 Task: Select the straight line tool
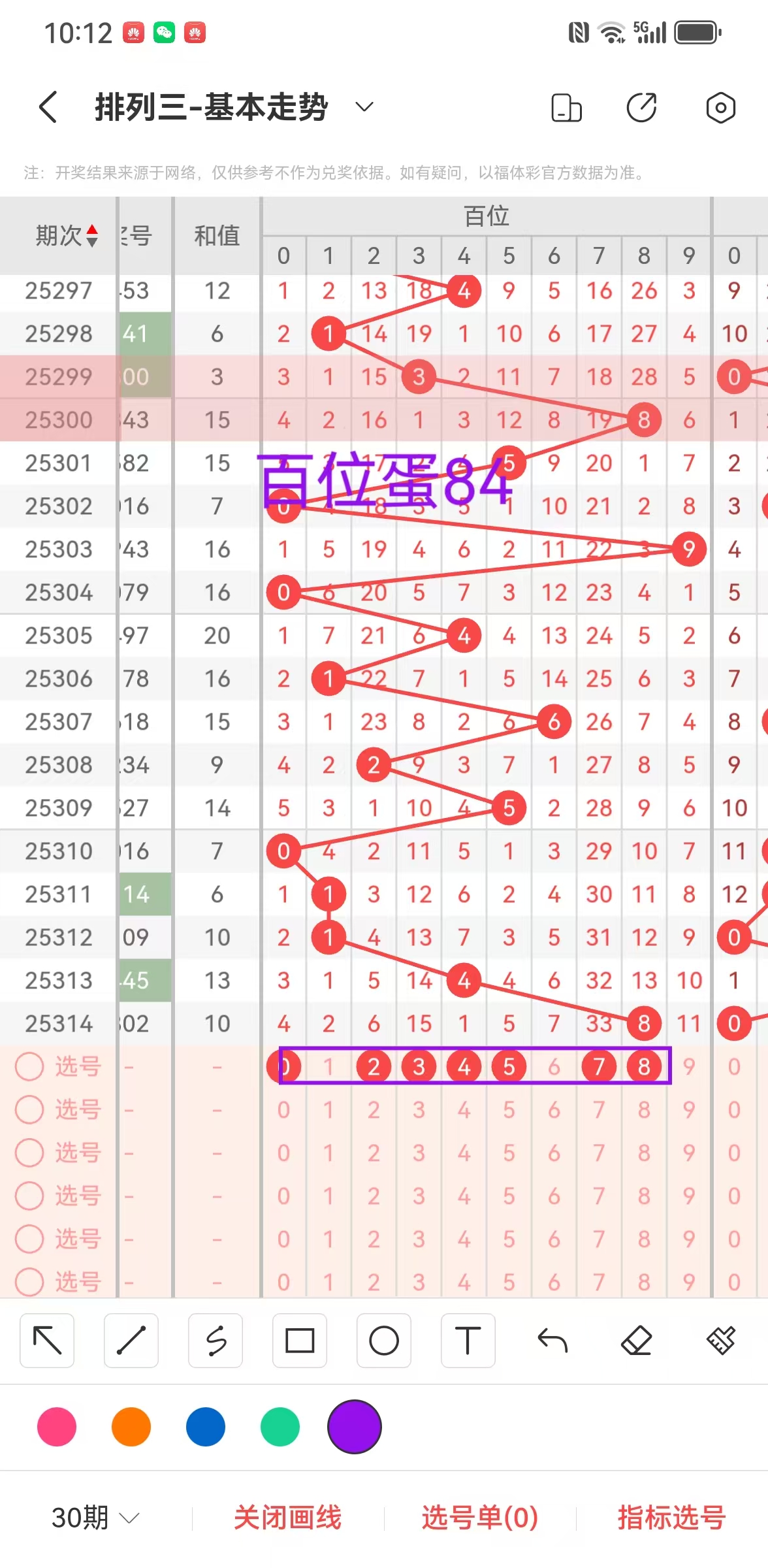click(x=131, y=1341)
